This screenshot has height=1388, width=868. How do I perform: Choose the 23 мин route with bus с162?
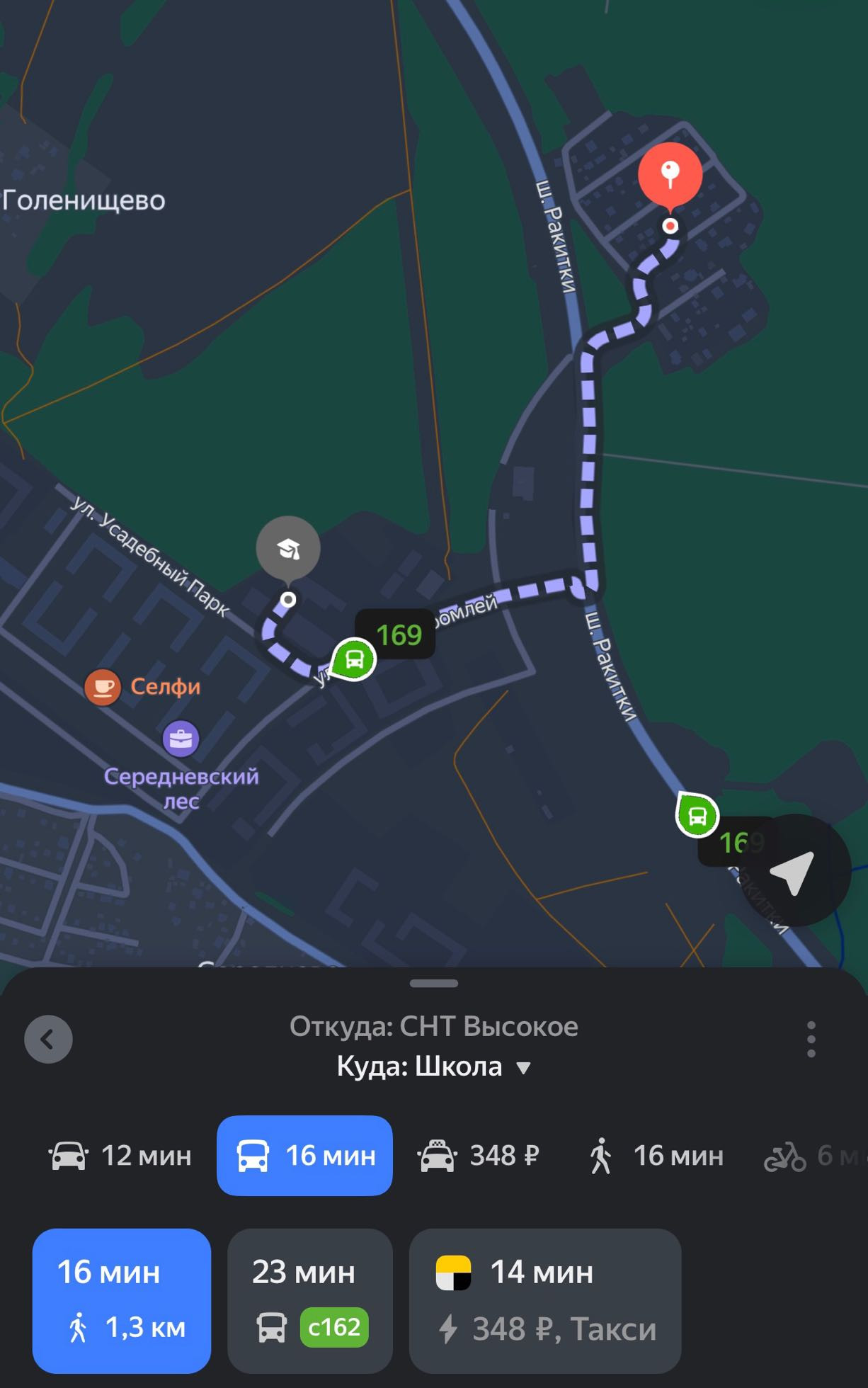tap(310, 1300)
